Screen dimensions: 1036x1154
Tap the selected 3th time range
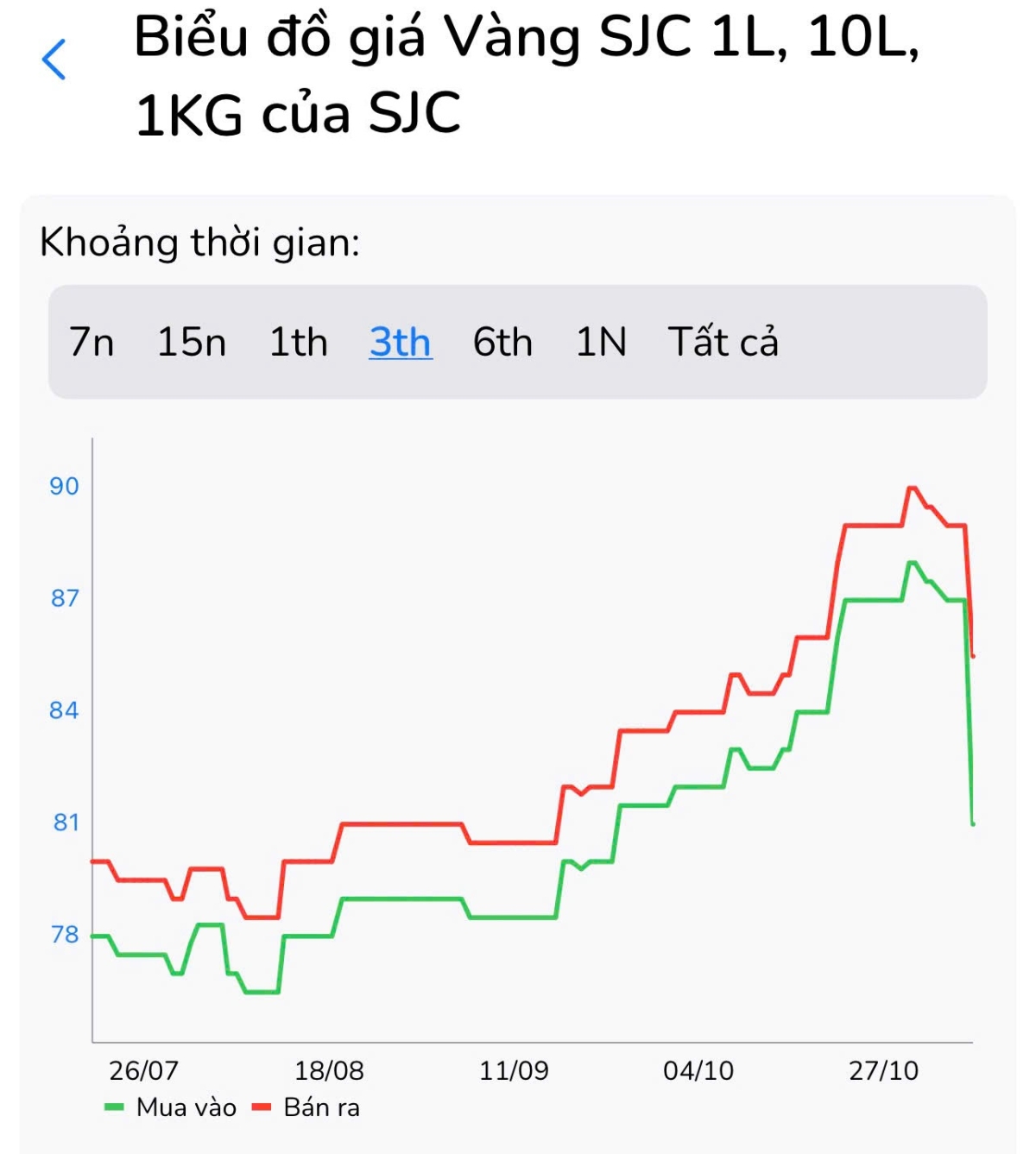(401, 343)
